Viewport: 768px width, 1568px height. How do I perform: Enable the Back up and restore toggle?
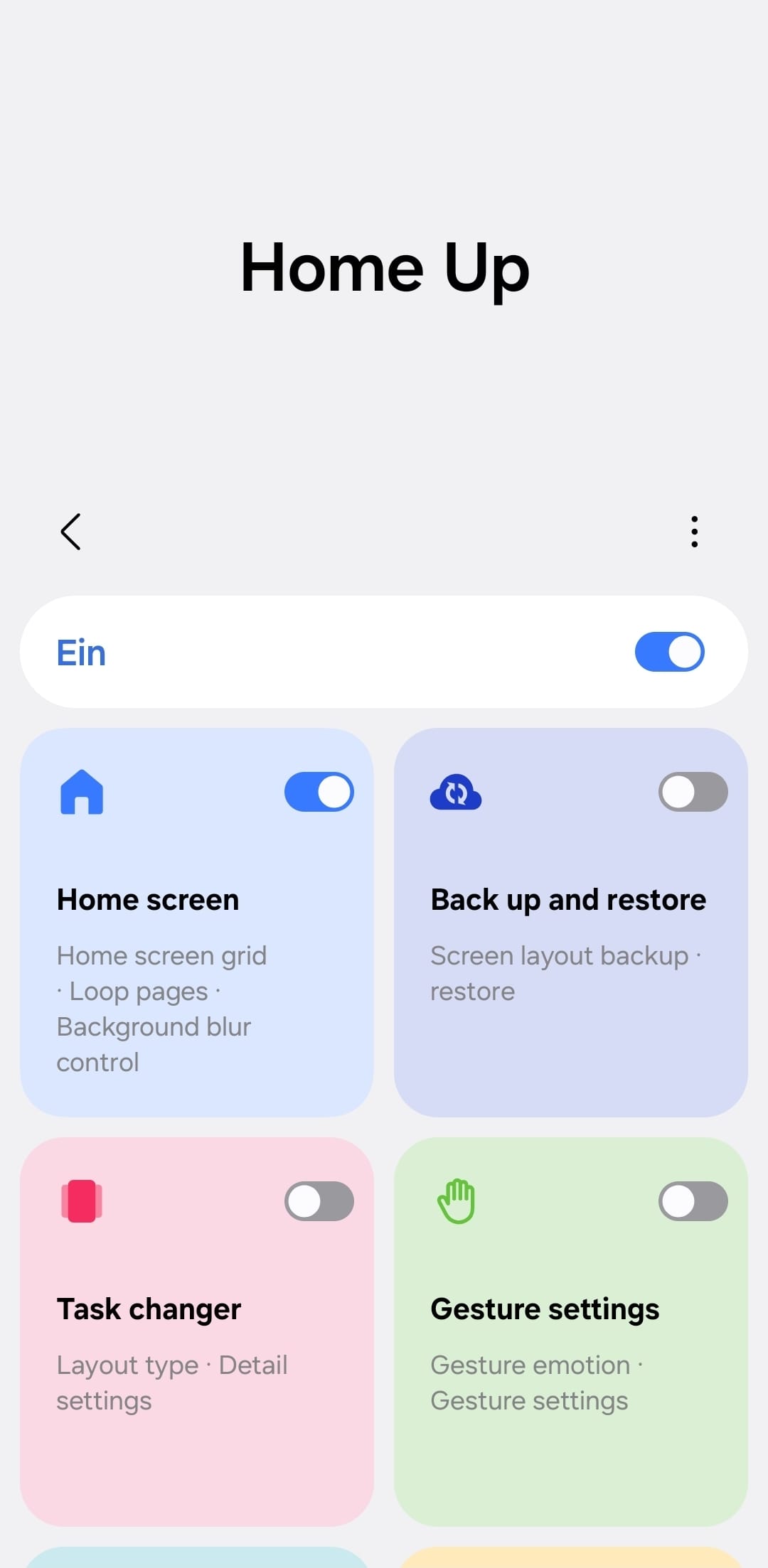click(693, 792)
